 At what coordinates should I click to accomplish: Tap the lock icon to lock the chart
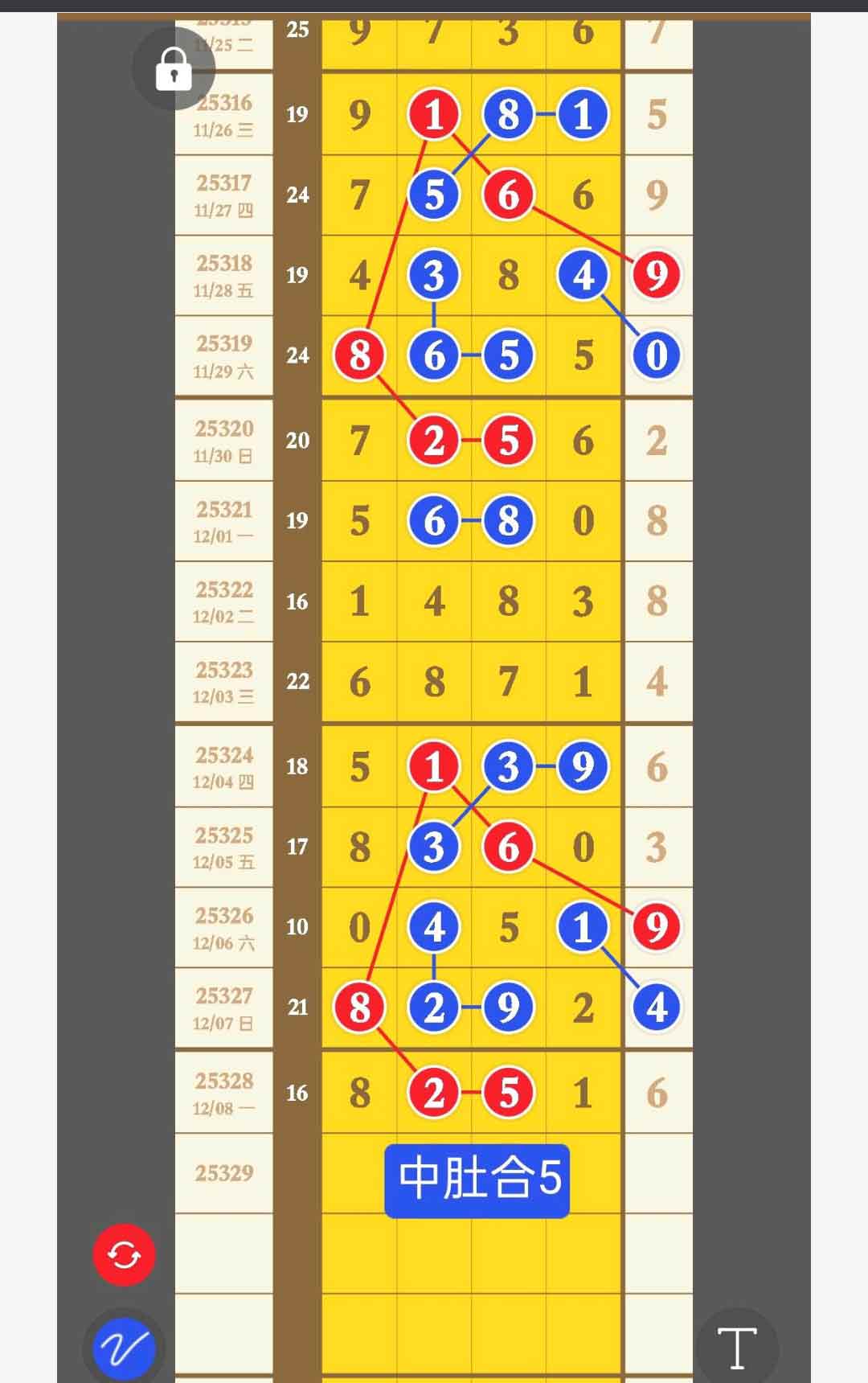point(174,69)
